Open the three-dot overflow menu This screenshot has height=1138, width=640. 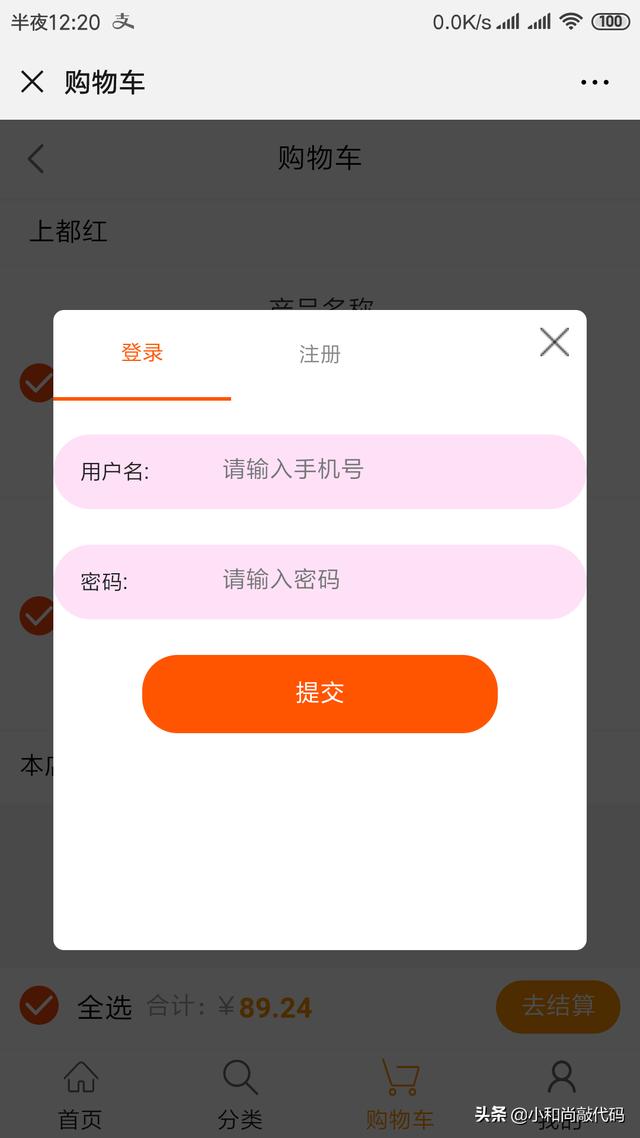[595, 83]
